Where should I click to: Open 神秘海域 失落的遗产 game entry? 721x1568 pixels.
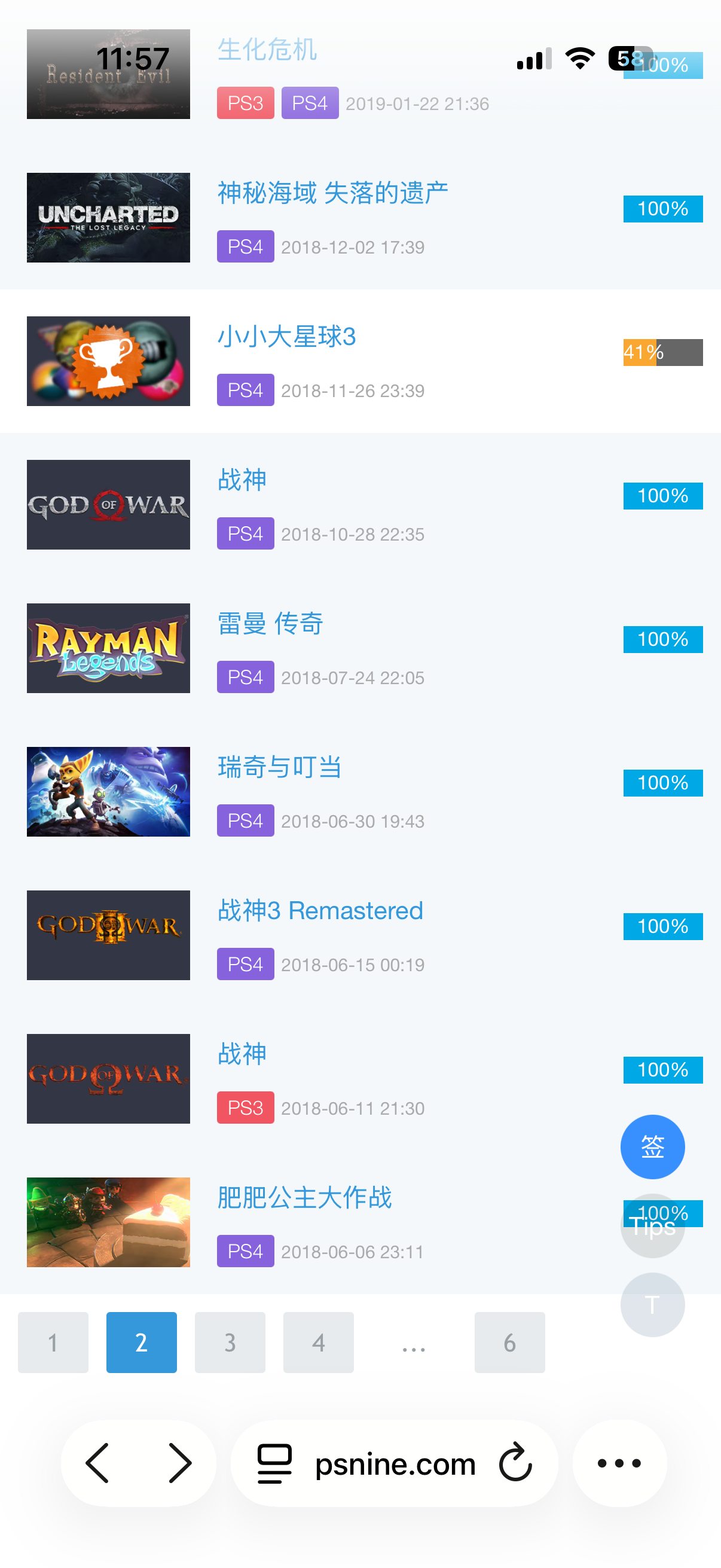tap(332, 194)
